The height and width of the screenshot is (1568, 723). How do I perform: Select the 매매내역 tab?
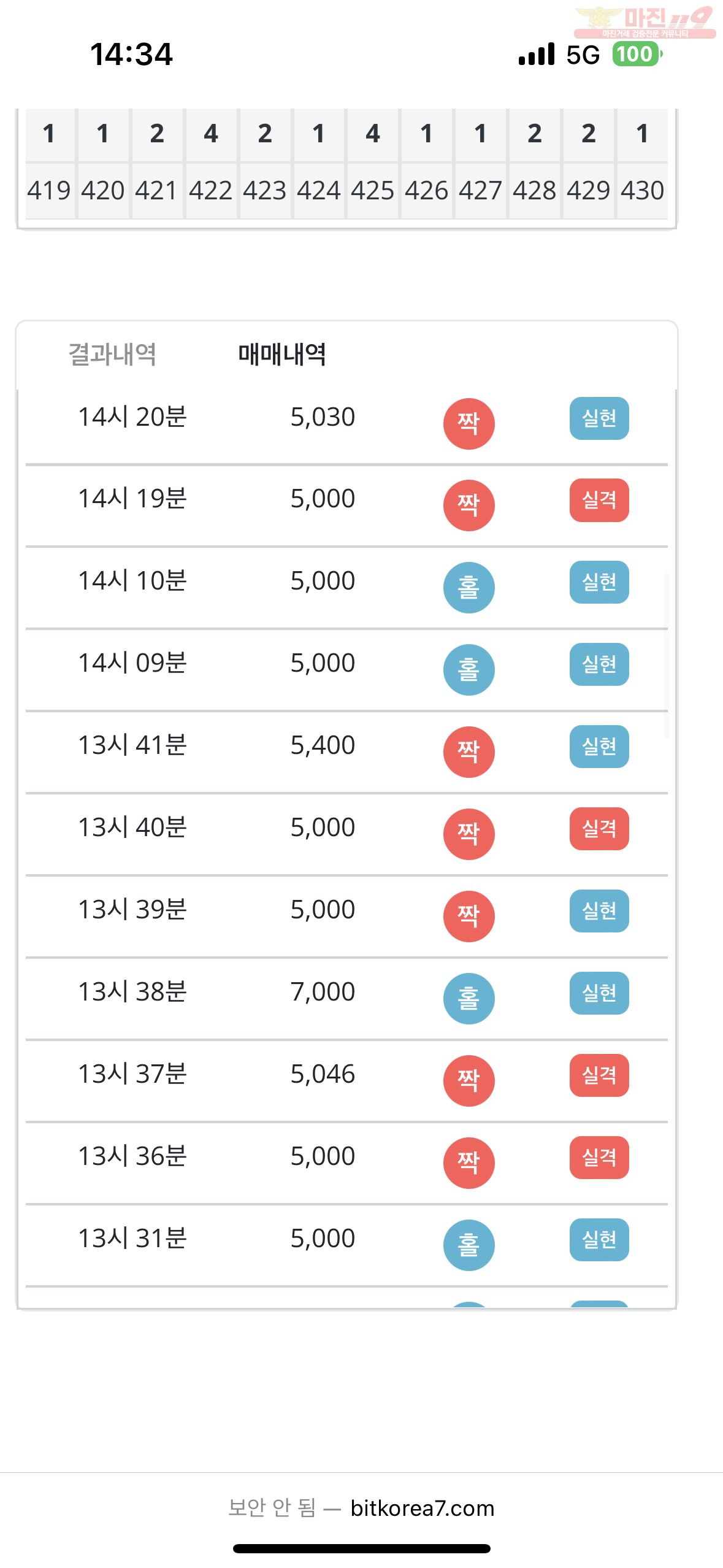(x=282, y=355)
